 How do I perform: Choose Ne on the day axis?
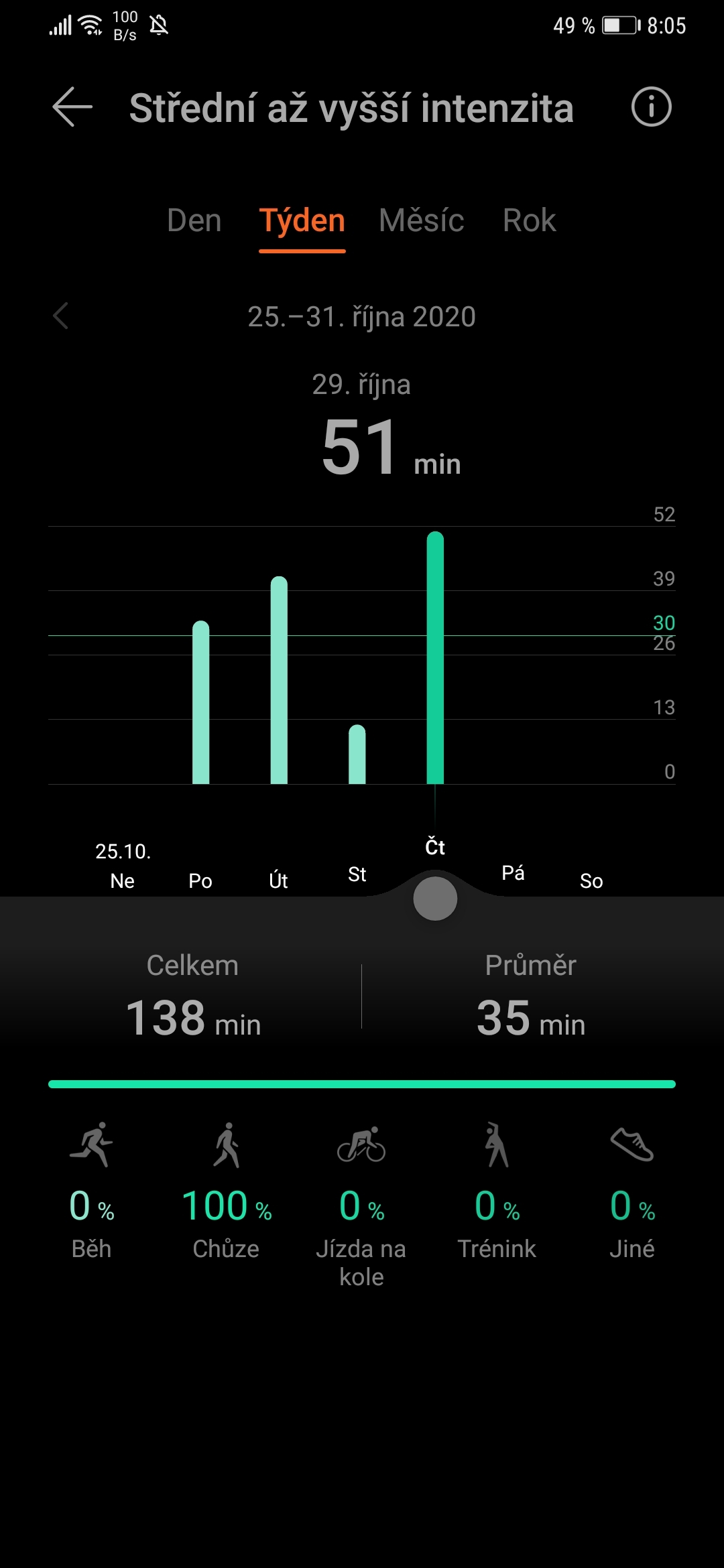(123, 880)
